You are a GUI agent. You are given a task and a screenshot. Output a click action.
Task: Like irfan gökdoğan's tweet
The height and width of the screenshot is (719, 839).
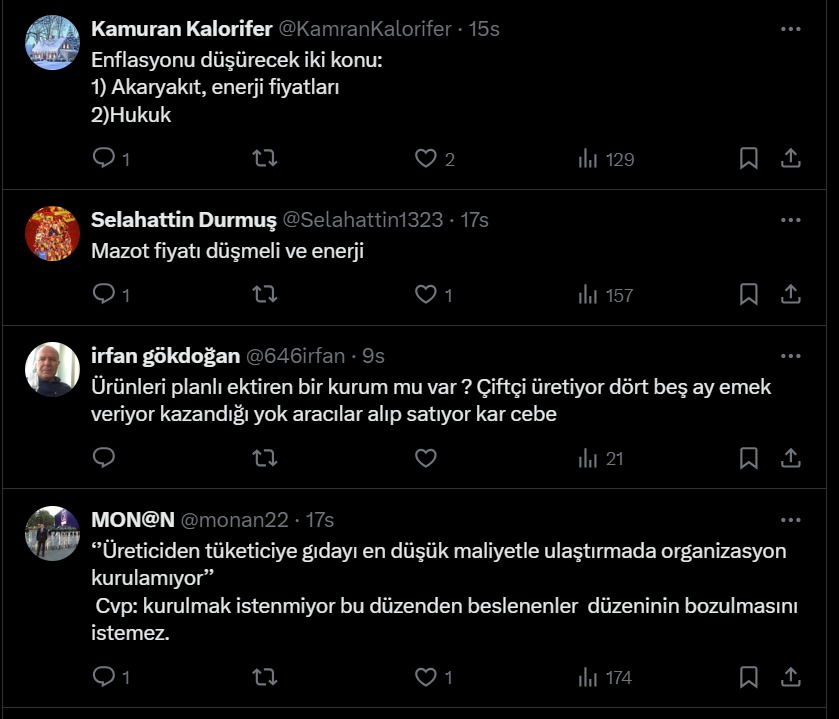(x=426, y=458)
